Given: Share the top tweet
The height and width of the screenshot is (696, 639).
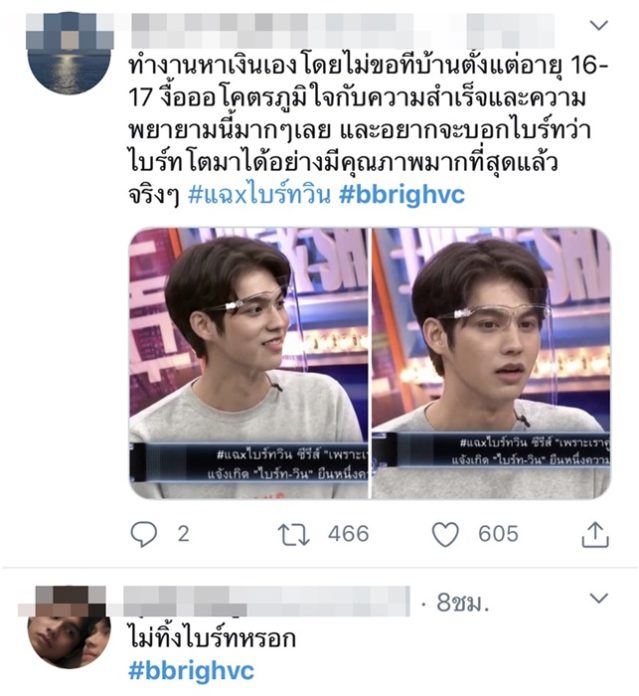Looking at the screenshot, I should pos(595,534).
